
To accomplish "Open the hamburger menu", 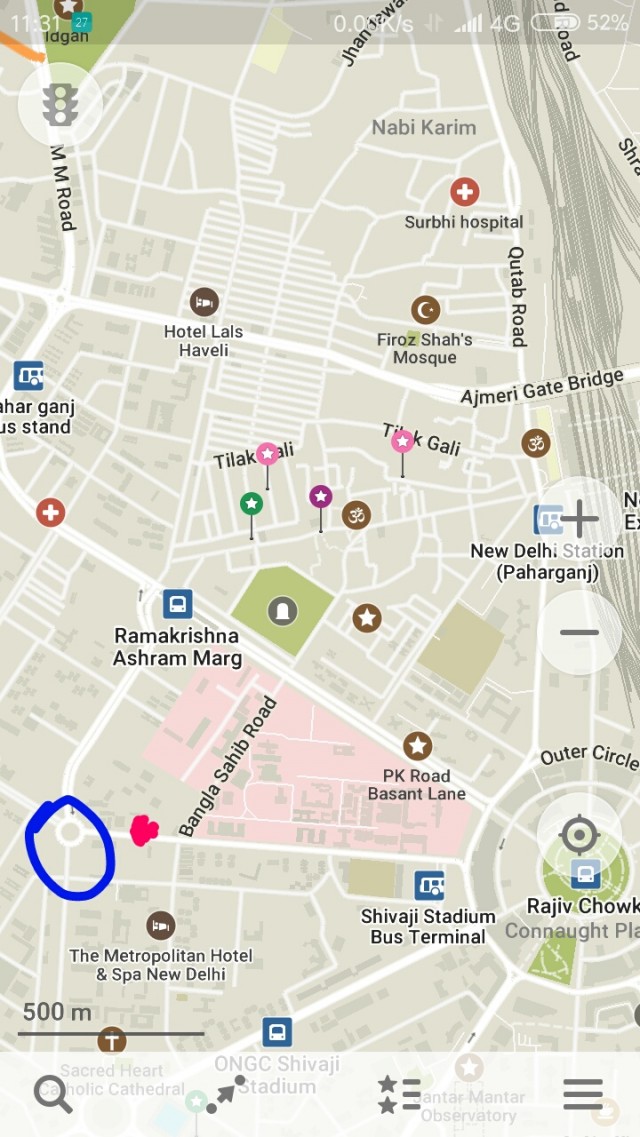I will pos(583,1094).
